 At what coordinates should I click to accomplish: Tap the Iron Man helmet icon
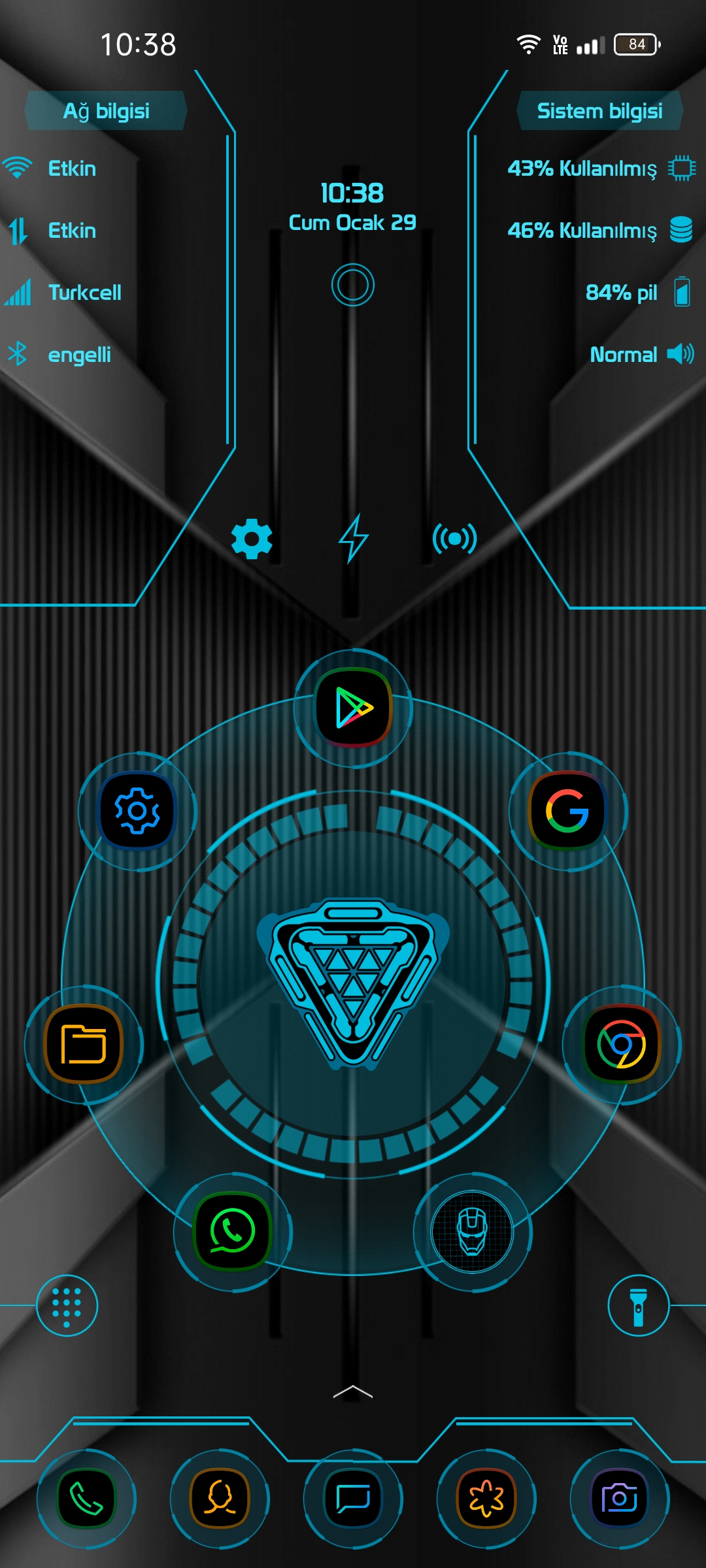[x=473, y=1232]
